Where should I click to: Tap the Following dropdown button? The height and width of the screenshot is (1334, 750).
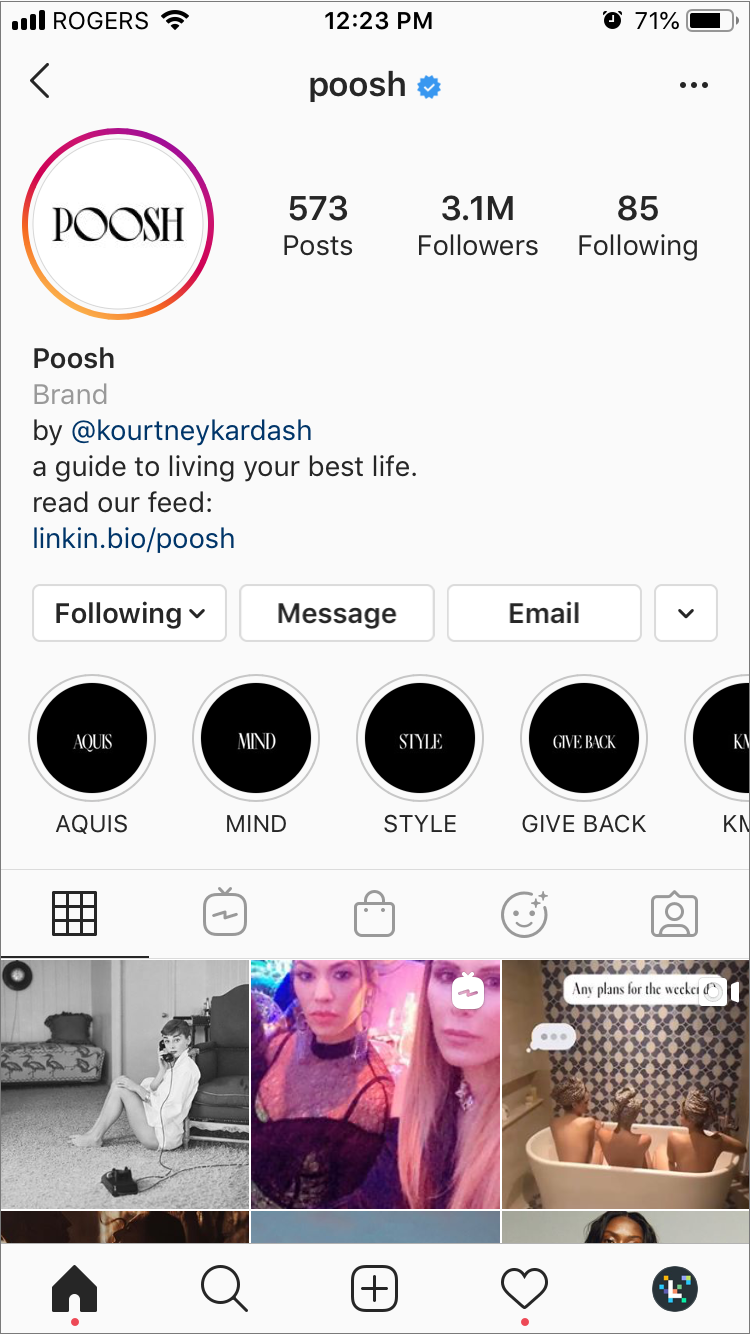(x=130, y=613)
